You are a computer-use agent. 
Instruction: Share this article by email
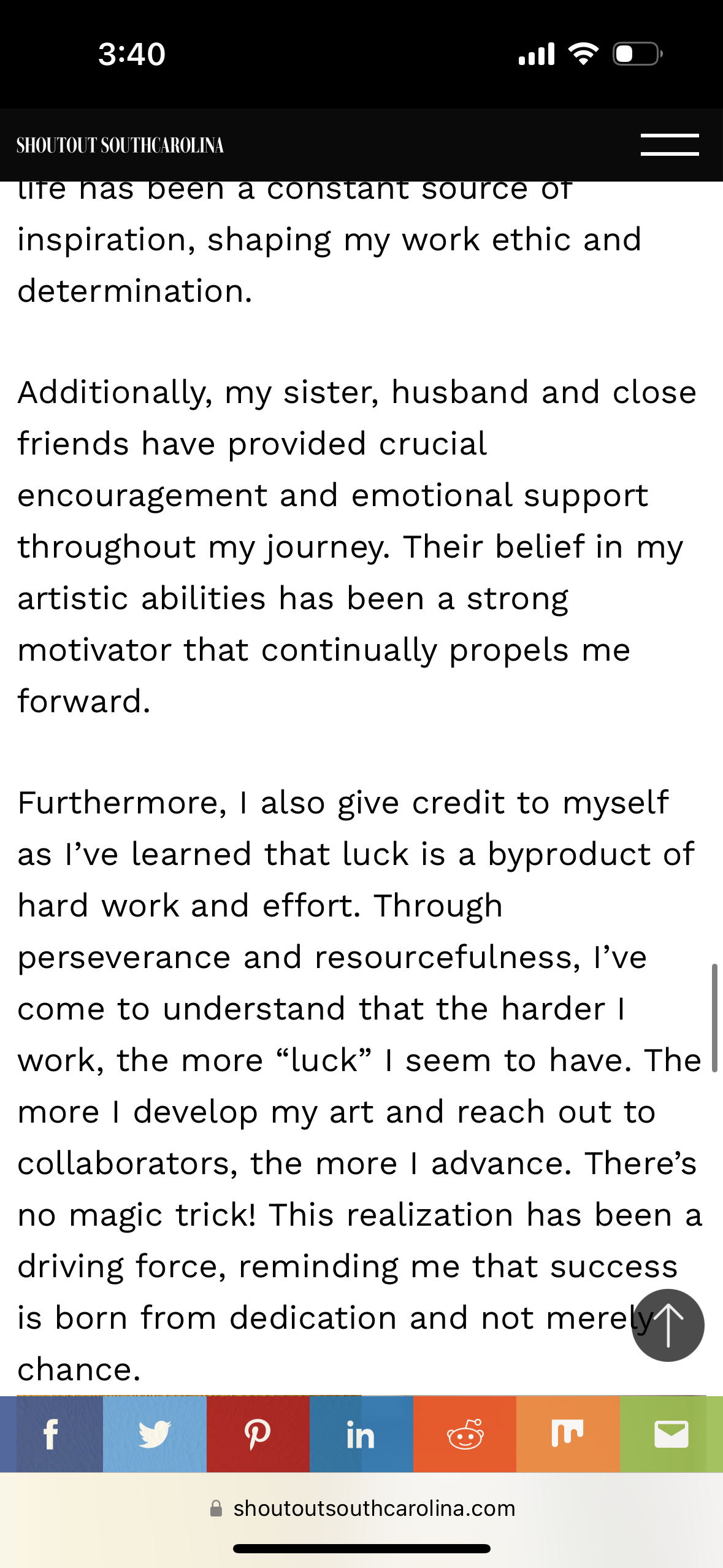click(671, 1434)
